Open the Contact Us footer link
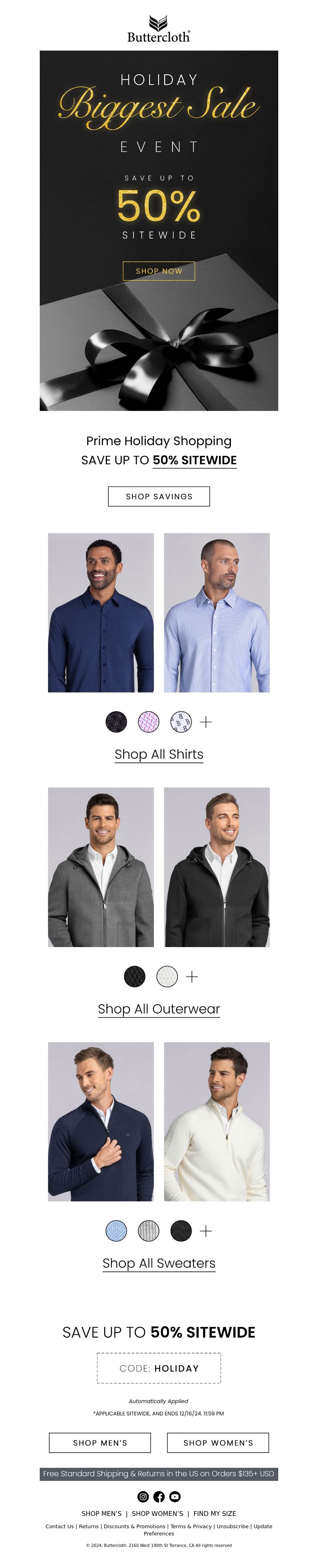The image size is (318, 1568). 59,1526
